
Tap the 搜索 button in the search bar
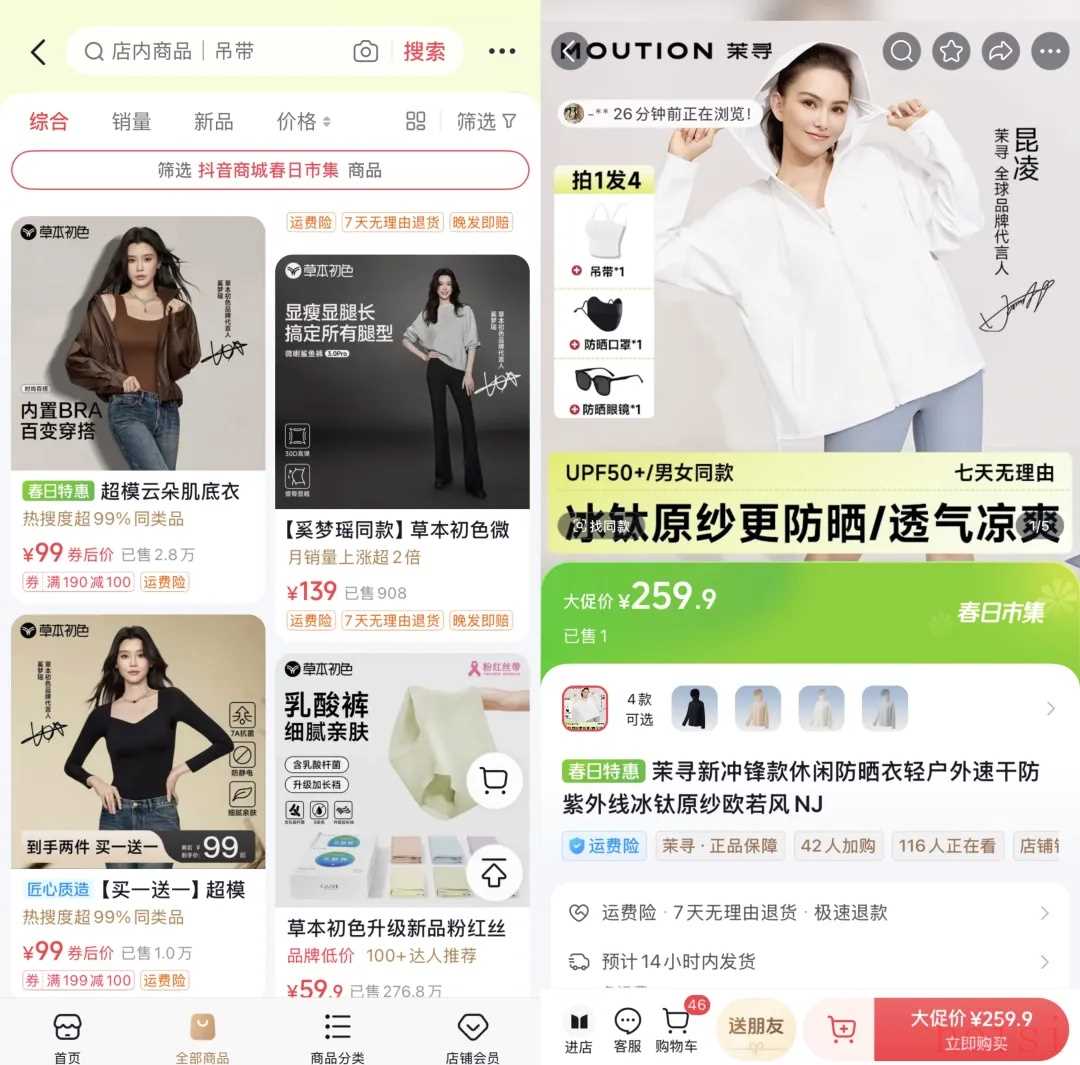[x=424, y=52]
